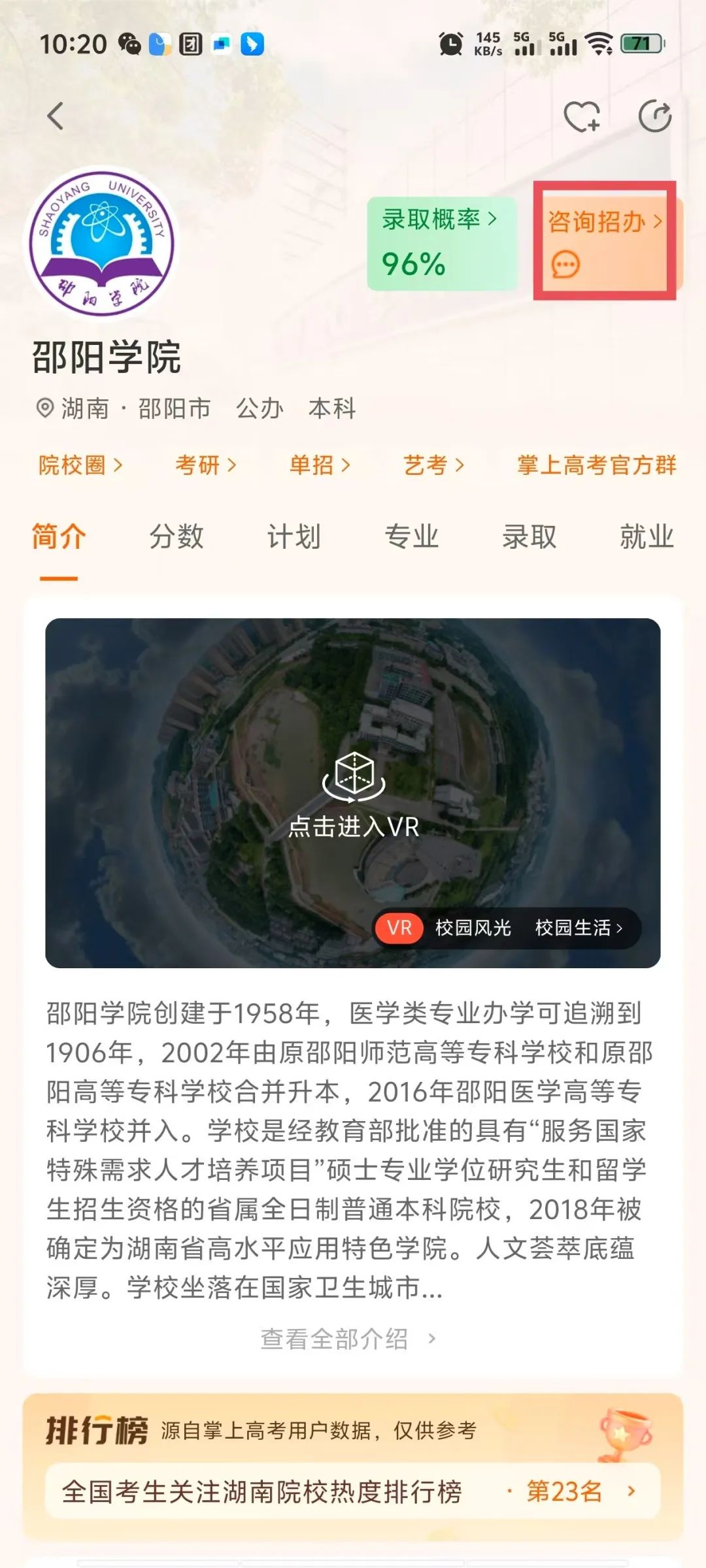The height and width of the screenshot is (1568, 706).
Task: Go back using the top-left arrow
Action: click(x=56, y=117)
